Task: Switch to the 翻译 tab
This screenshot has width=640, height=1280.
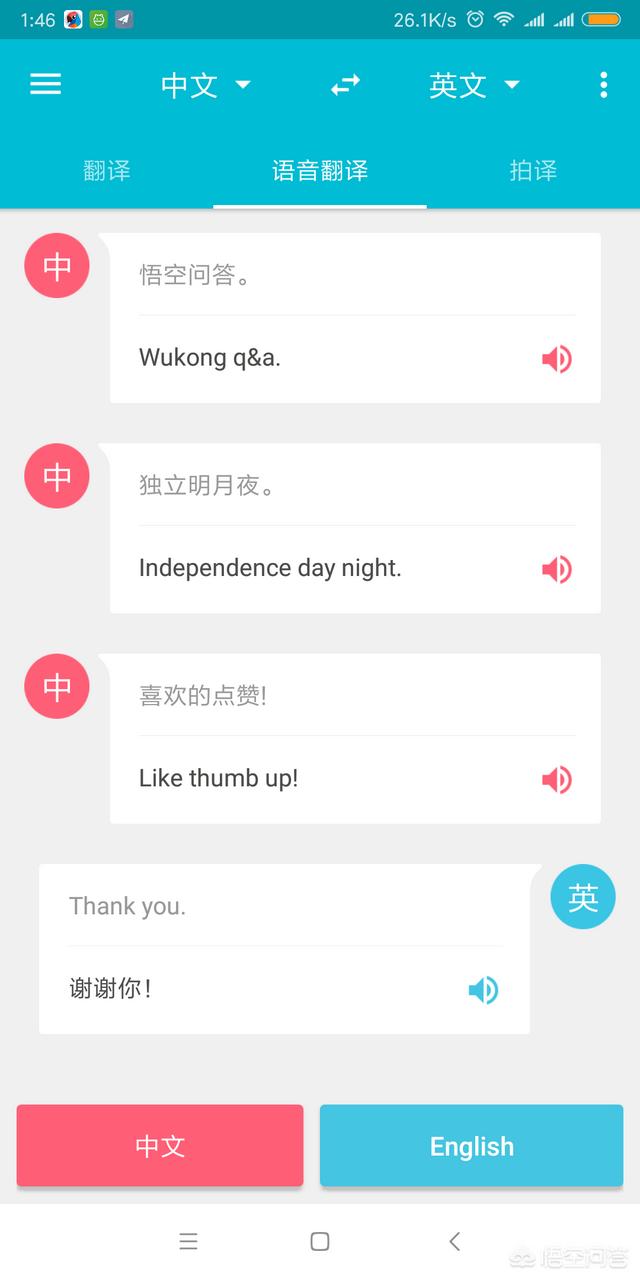Action: coord(107,171)
